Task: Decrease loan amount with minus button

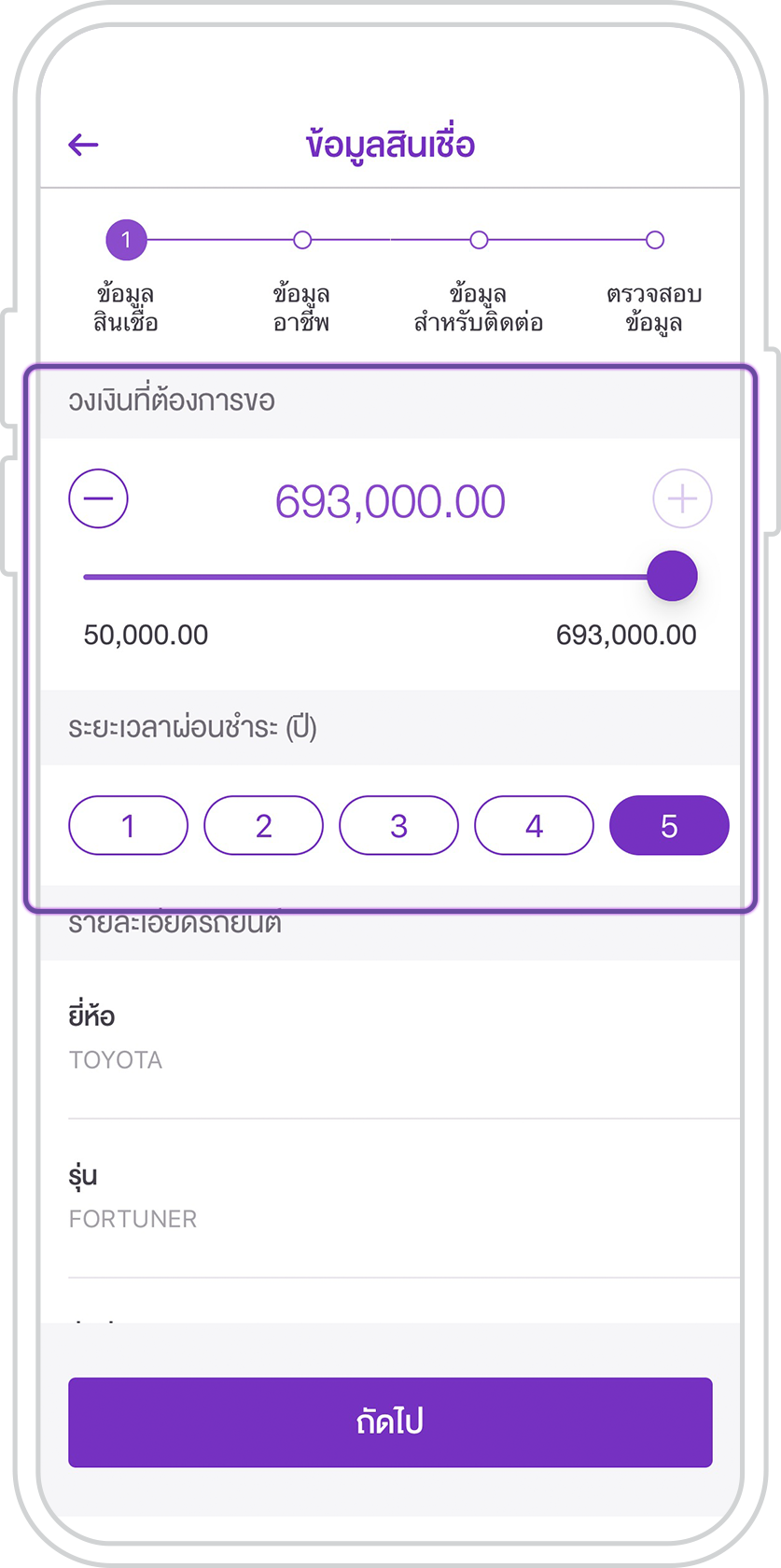Action: 98,498
